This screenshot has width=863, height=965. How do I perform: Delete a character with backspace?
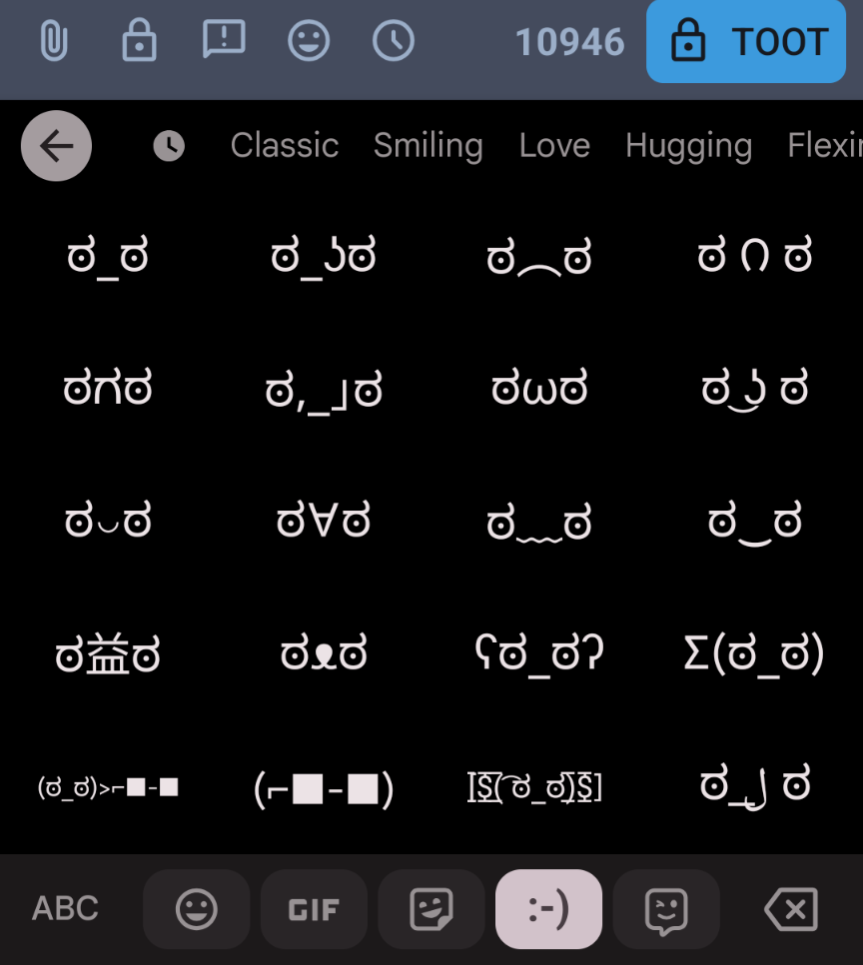point(790,909)
